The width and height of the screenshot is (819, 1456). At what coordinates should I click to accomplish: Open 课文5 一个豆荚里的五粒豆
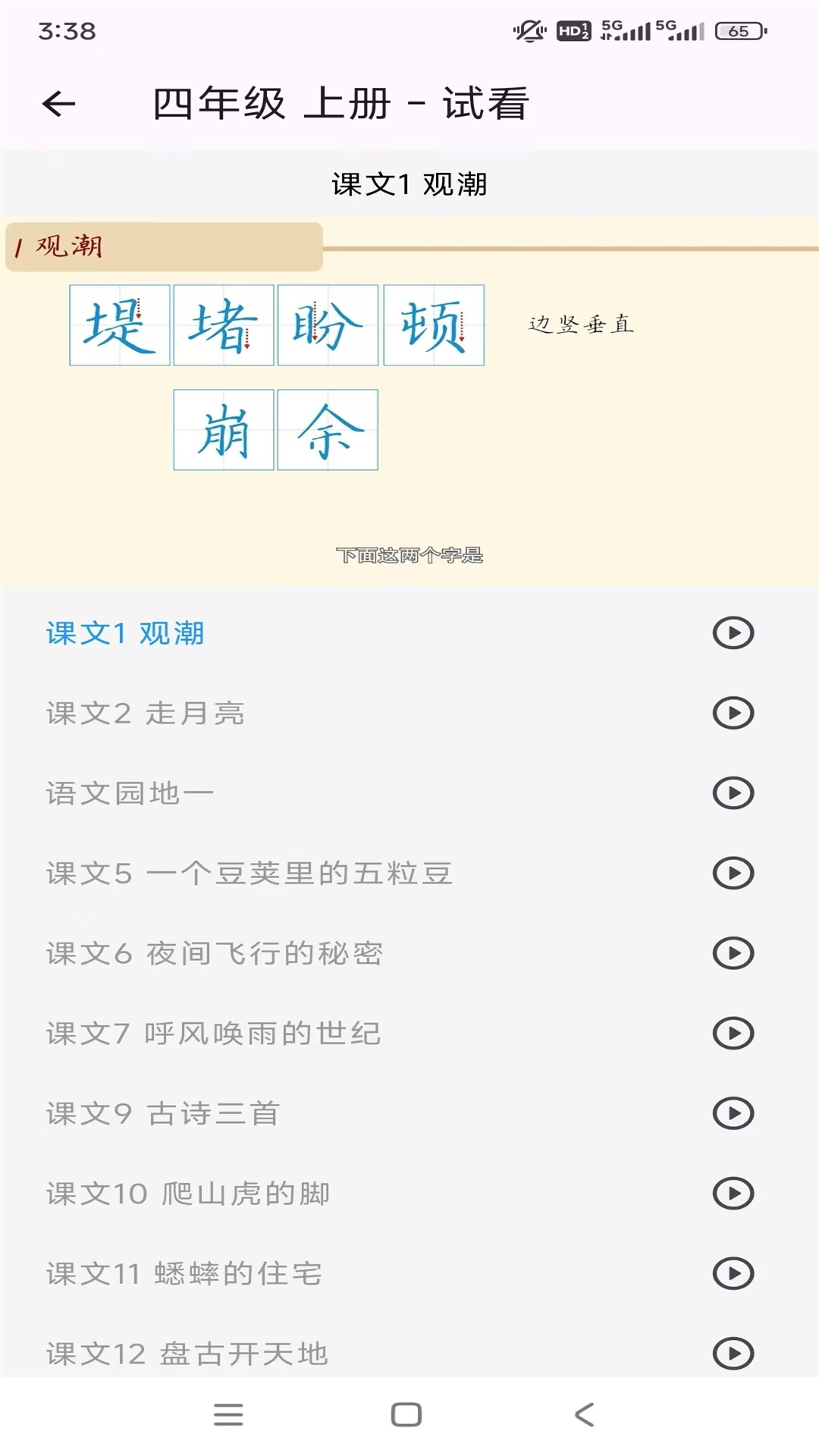[249, 874]
